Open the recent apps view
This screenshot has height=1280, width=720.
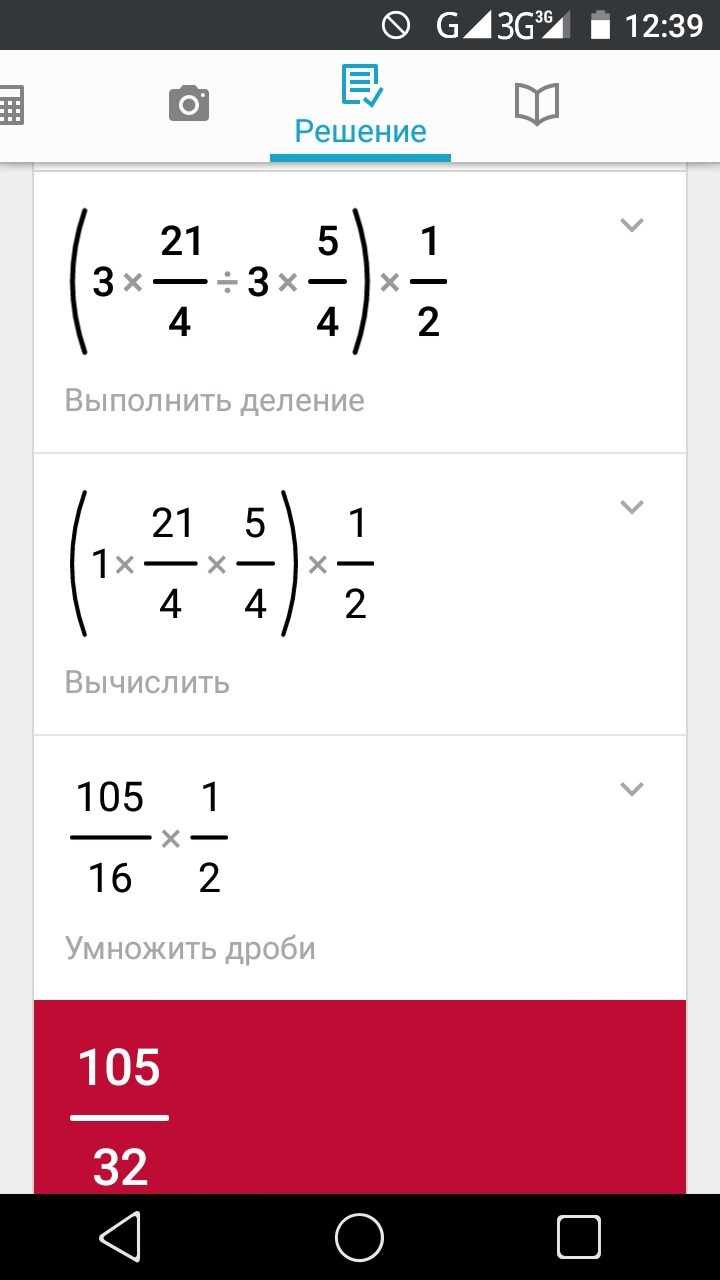578,1237
